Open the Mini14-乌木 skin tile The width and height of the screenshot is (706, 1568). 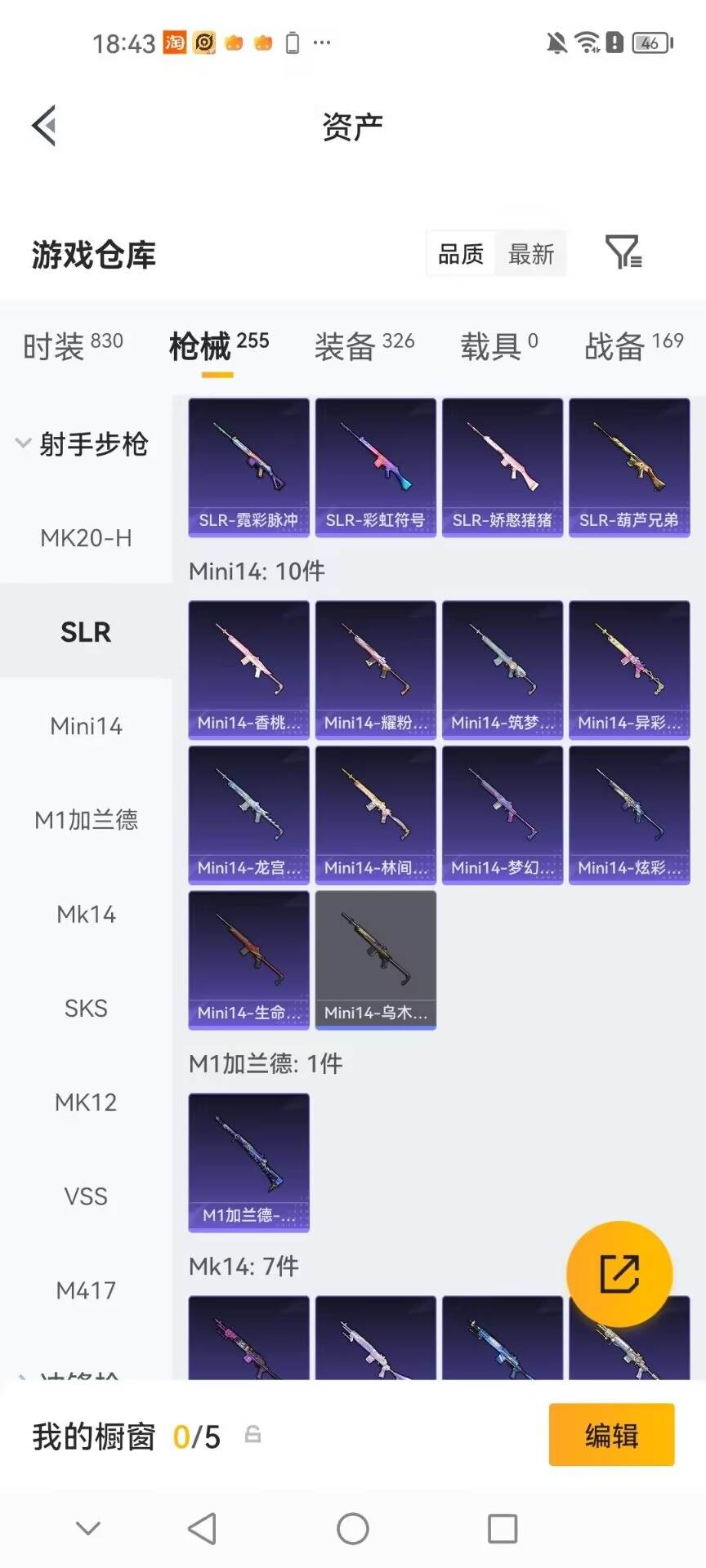point(376,960)
